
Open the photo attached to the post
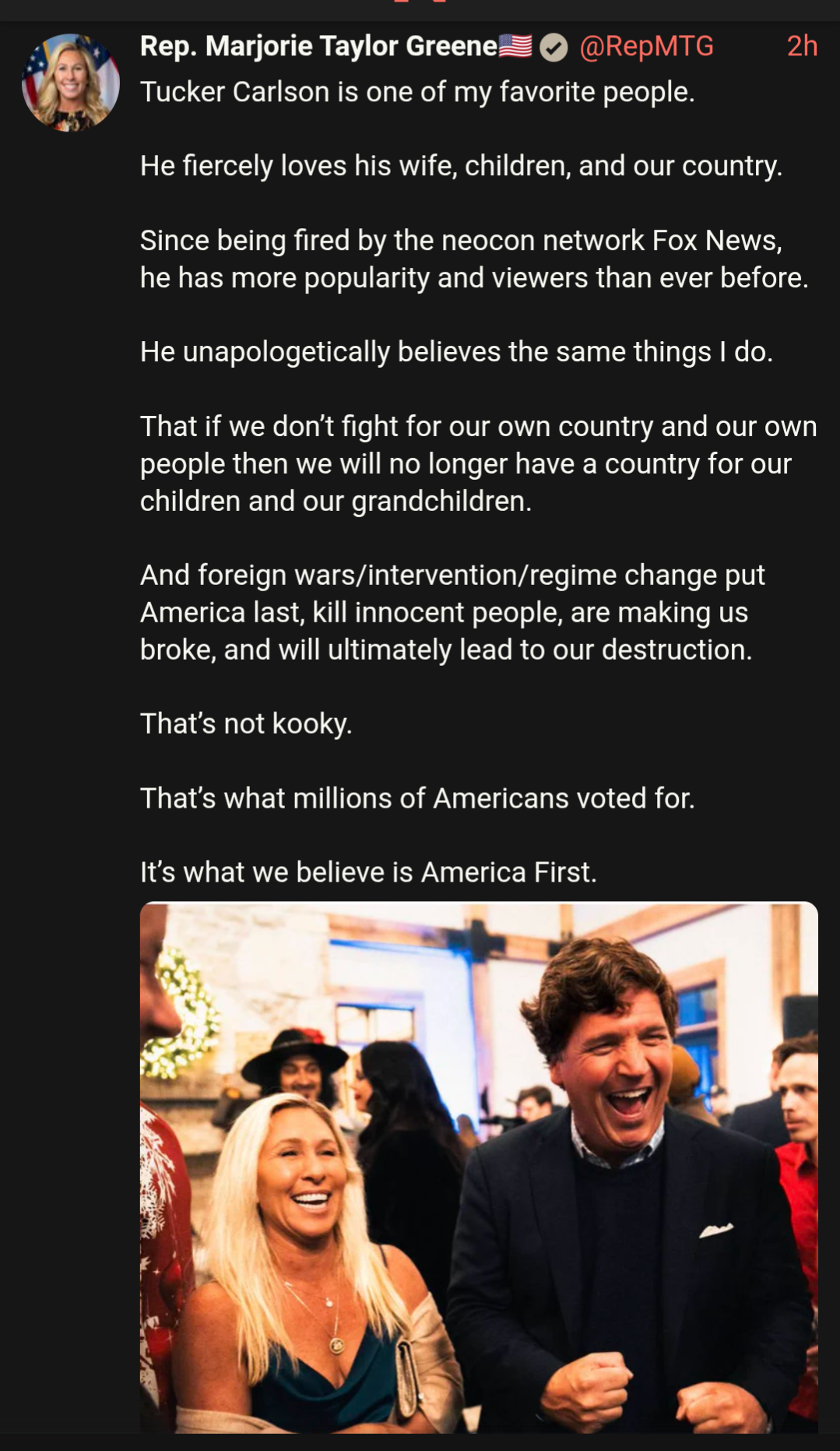[x=479, y=1167]
